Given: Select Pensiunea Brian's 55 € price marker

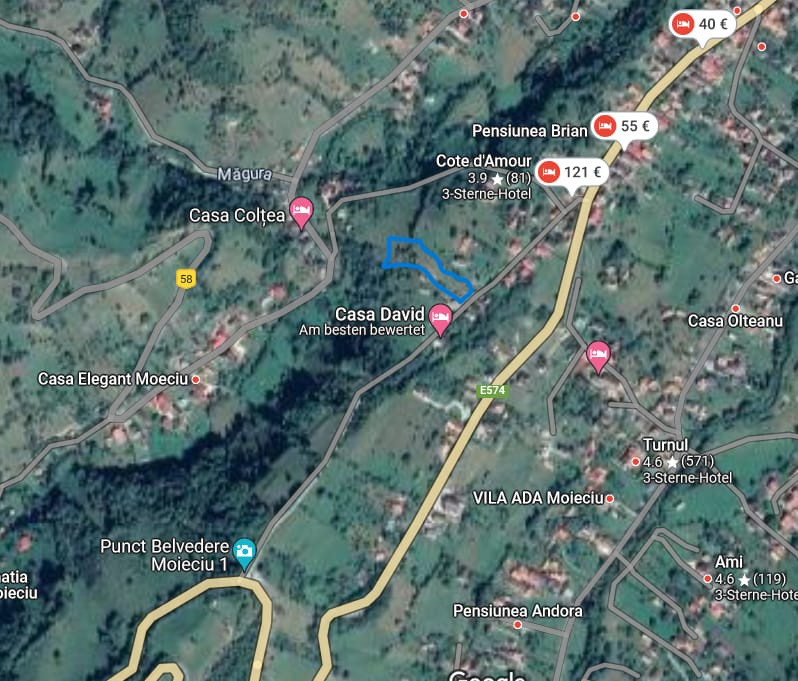Looking at the screenshot, I should [624, 126].
